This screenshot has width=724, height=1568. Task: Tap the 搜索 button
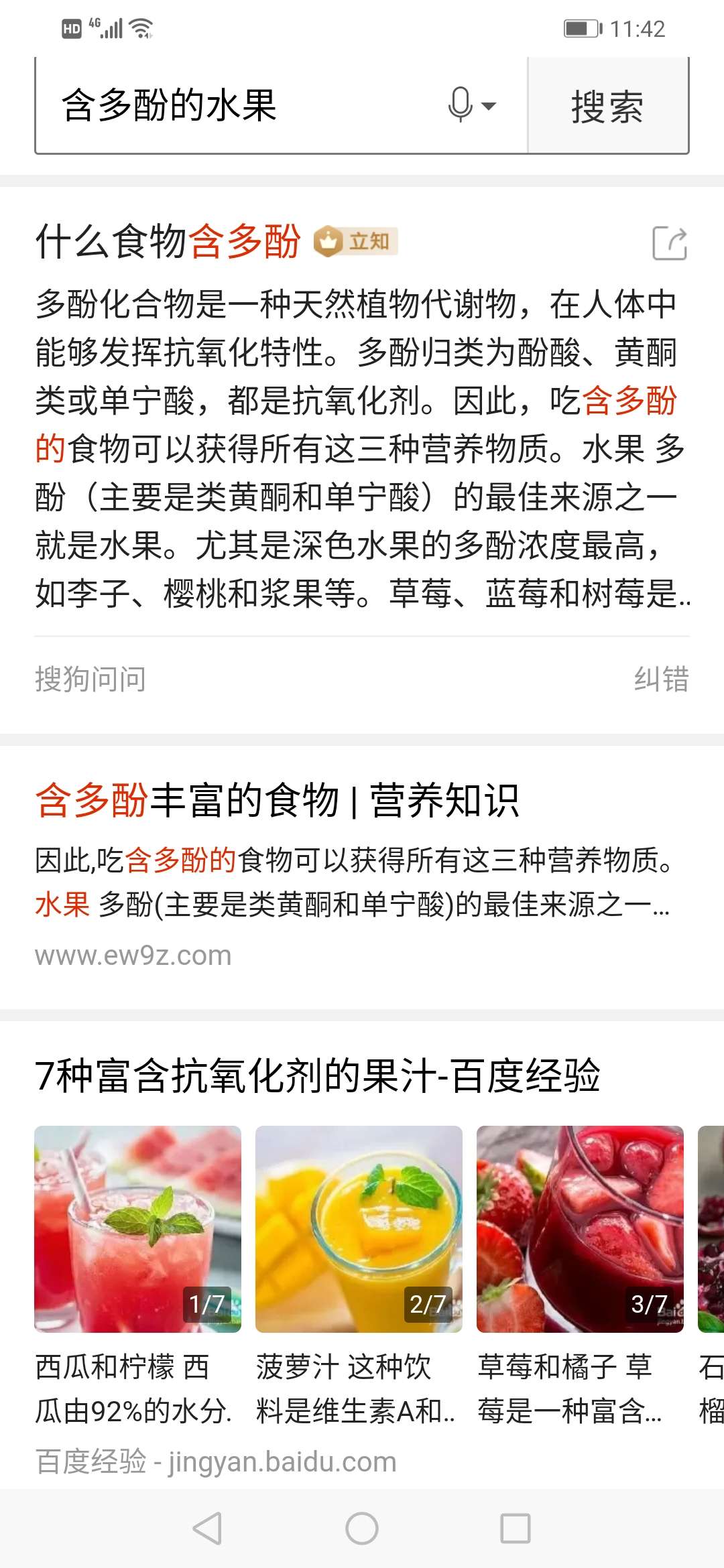[x=608, y=106]
